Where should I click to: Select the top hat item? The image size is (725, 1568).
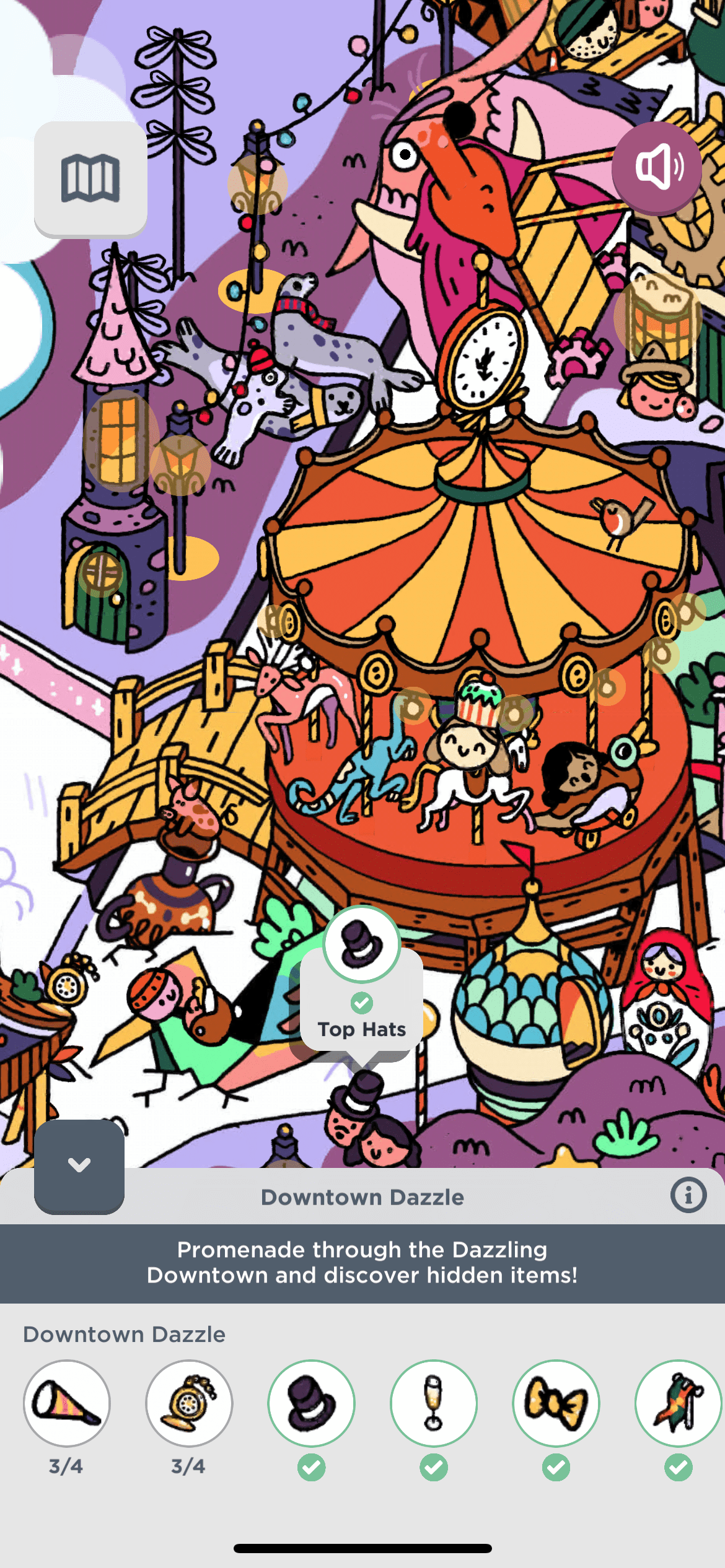[311, 1403]
